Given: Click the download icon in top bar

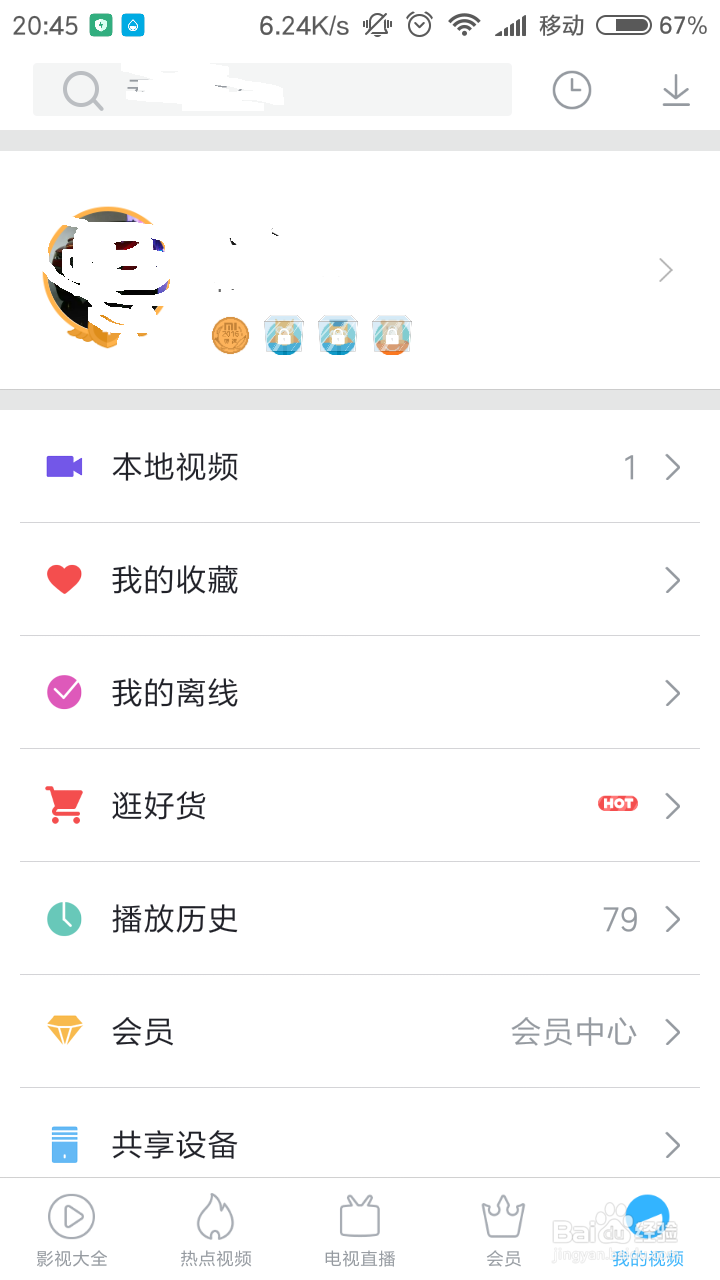Looking at the screenshot, I should [x=676, y=89].
